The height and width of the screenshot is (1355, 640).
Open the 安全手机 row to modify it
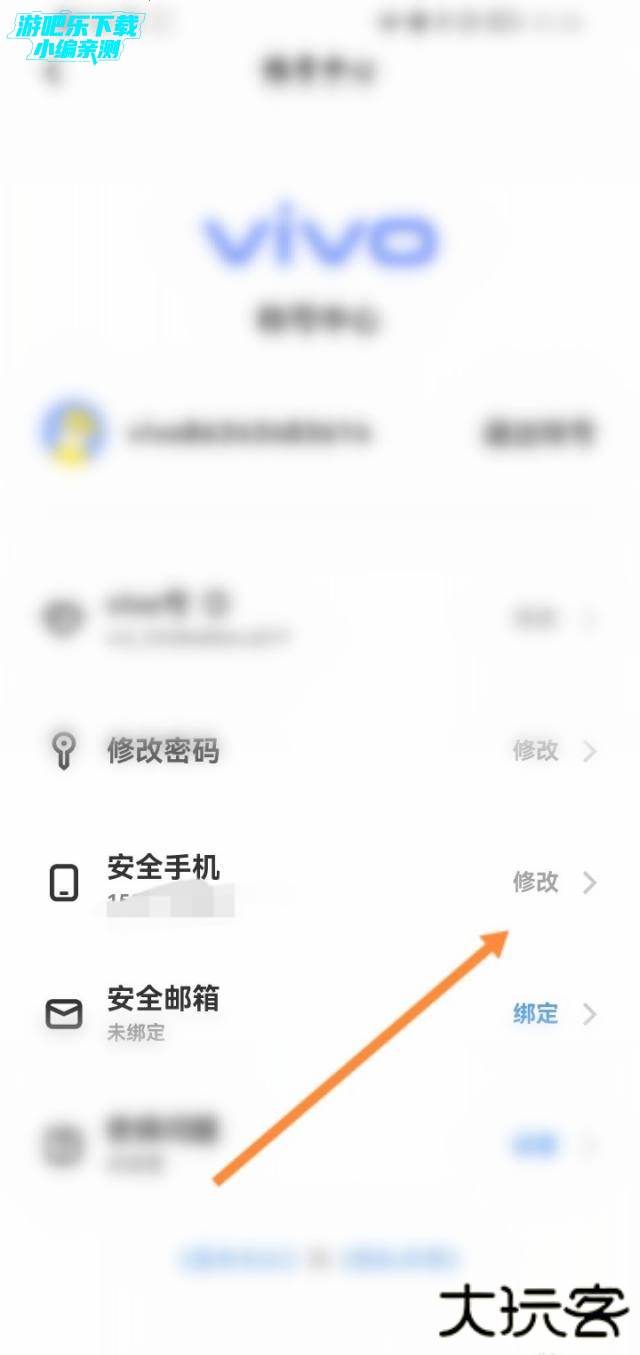pos(320,882)
